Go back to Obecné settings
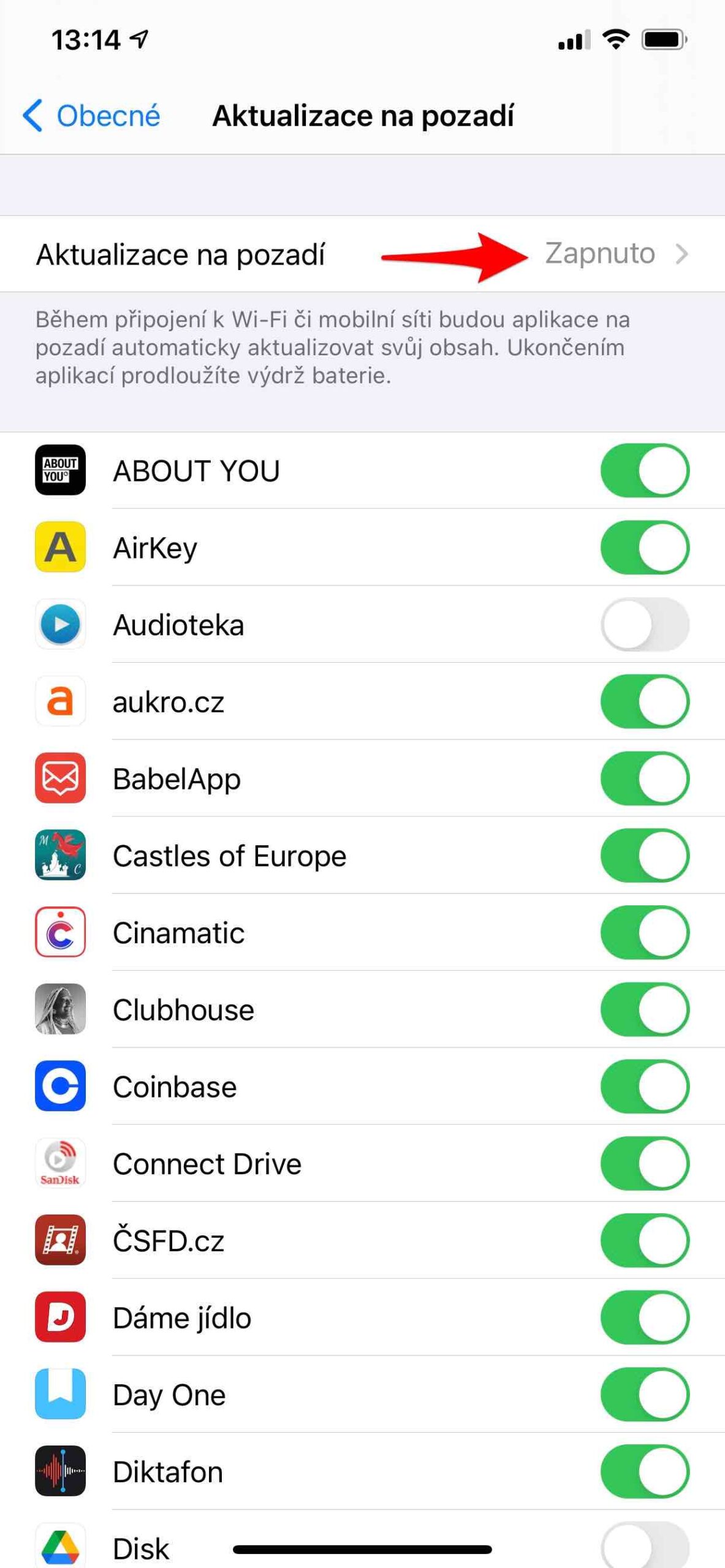The height and width of the screenshot is (1568, 725). tap(91, 114)
